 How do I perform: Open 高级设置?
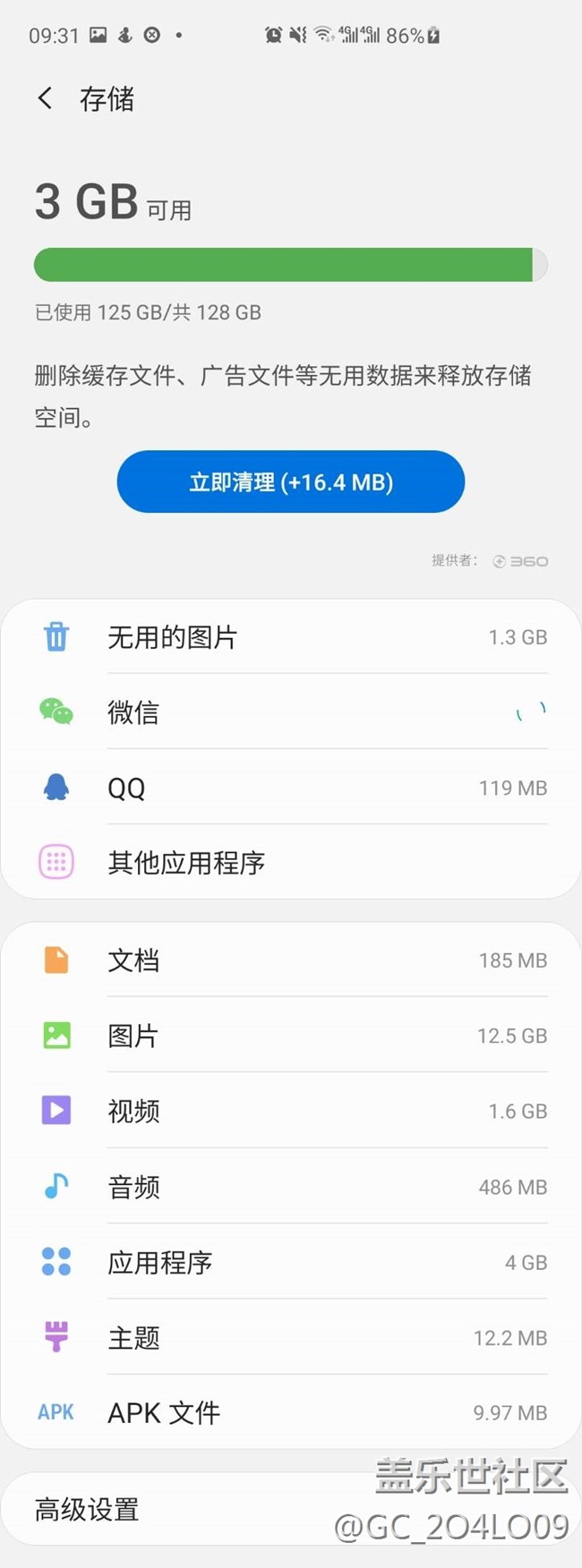tap(179, 1510)
